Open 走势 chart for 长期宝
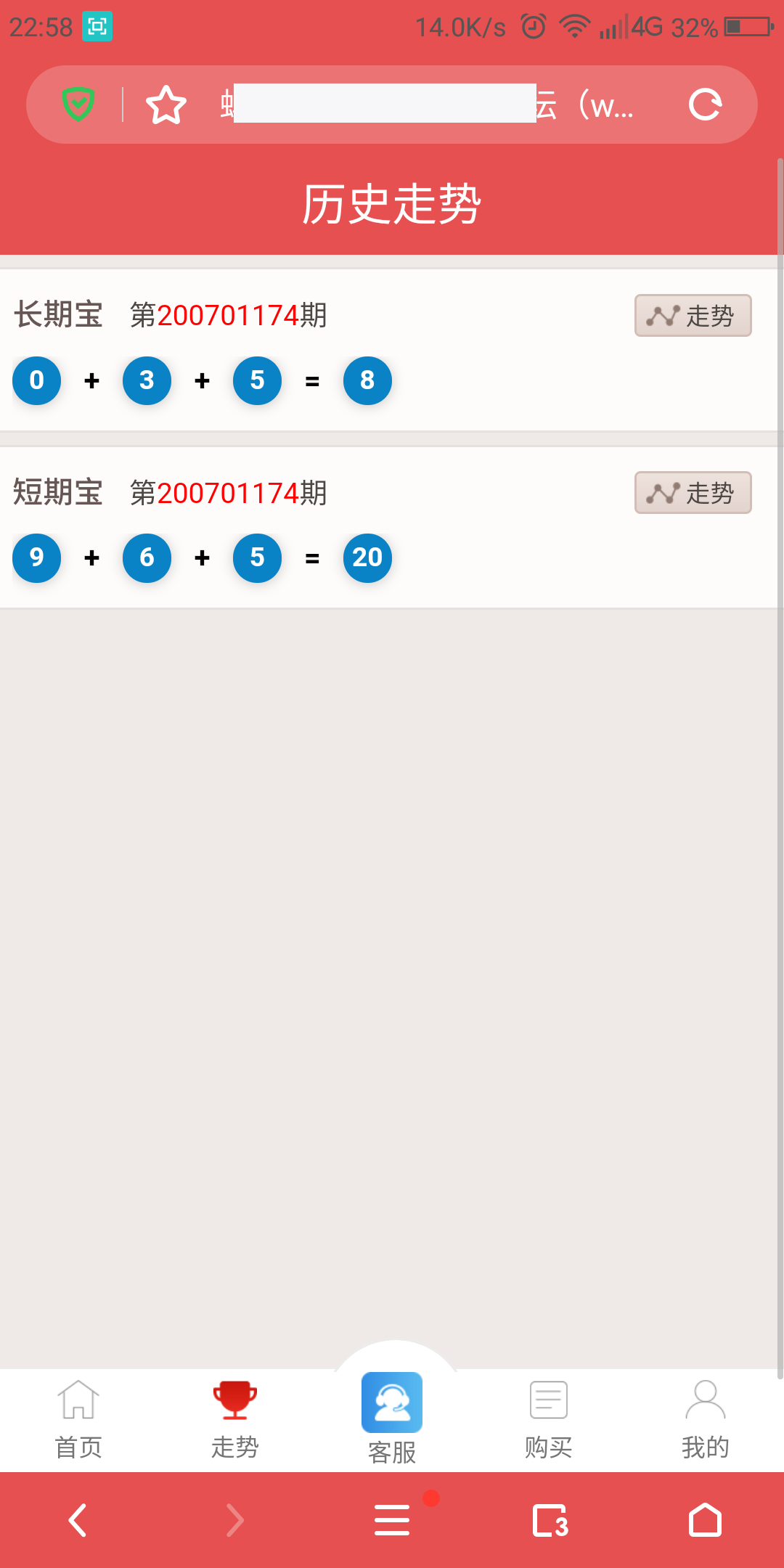Viewport: 784px width, 1568px height. (x=692, y=315)
